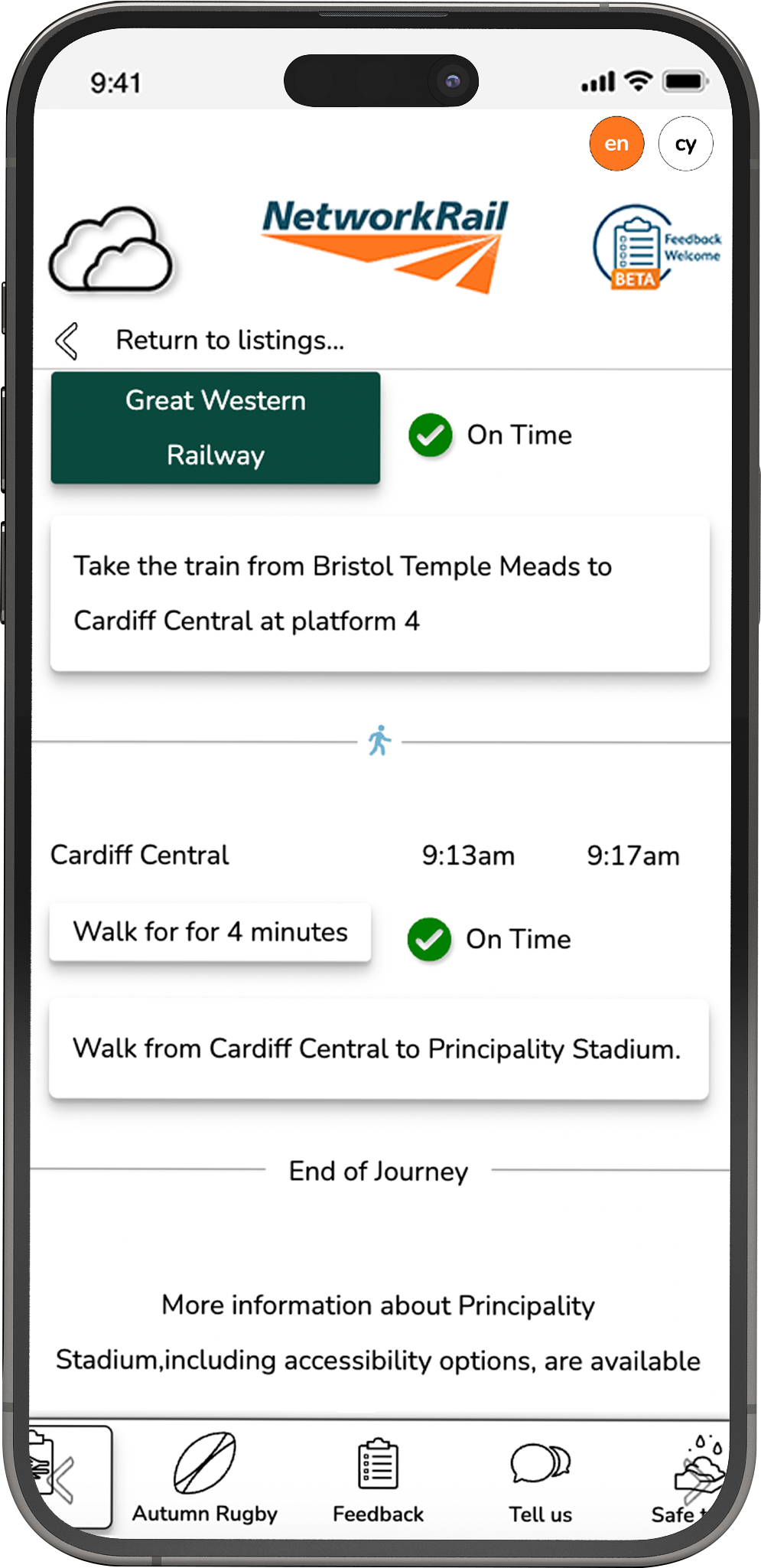This screenshot has width=761, height=1568.
Task: Return to listings with back arrow
Action: coord(67,341)
